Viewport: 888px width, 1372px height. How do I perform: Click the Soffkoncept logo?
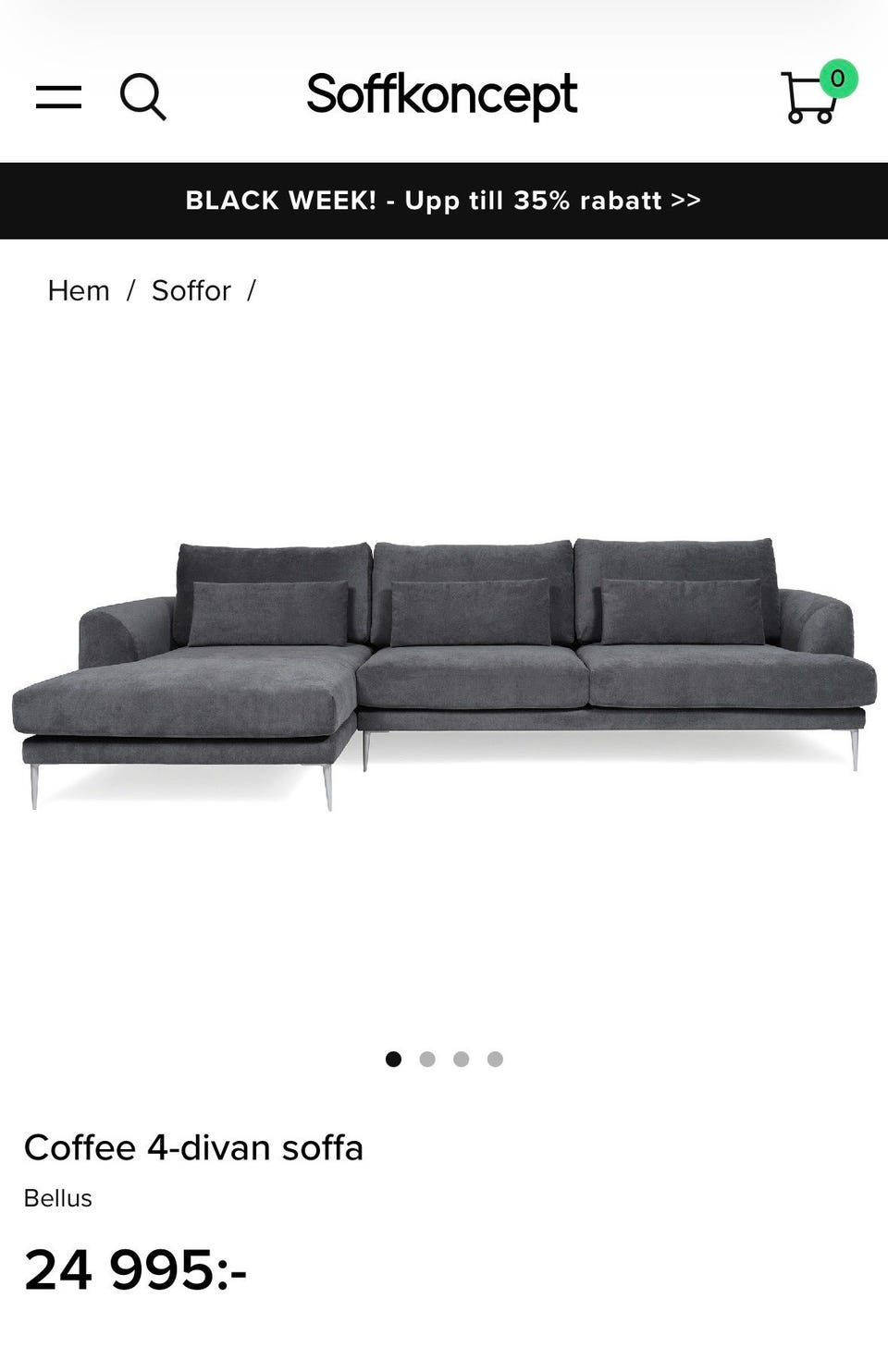(x=443, y=93)
